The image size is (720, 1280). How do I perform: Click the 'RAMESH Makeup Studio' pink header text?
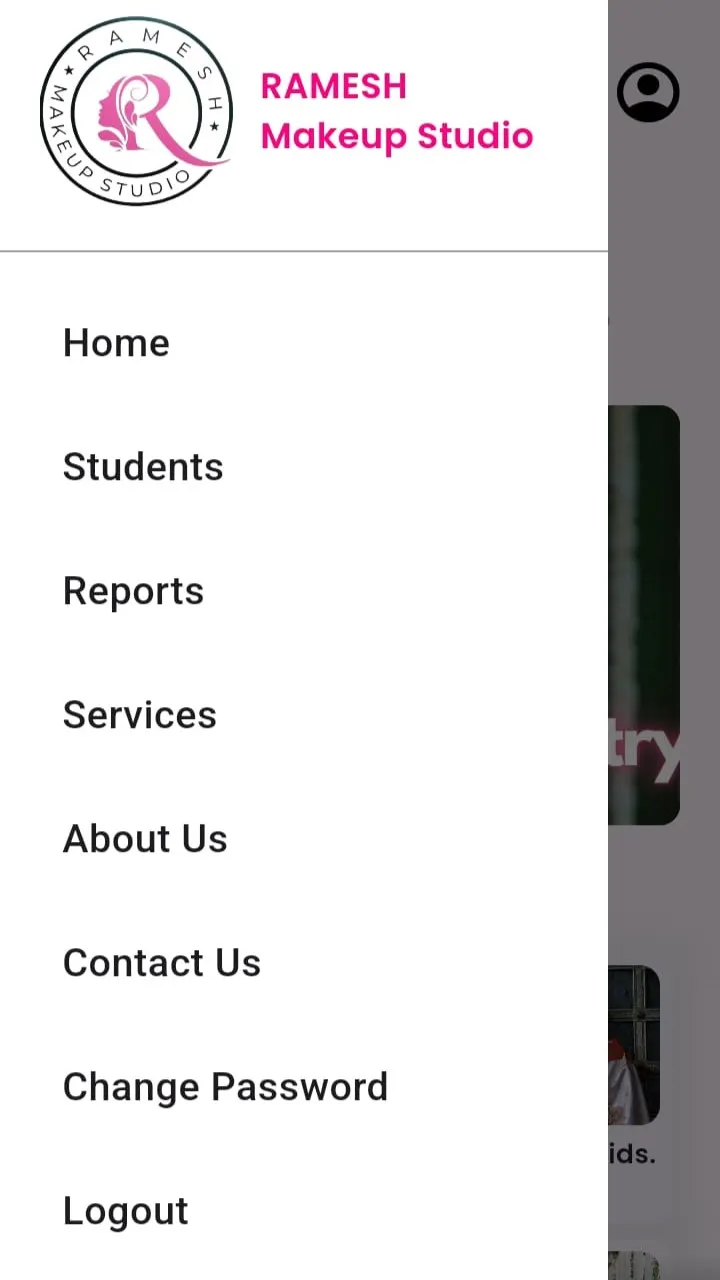(x=396, y=110)
